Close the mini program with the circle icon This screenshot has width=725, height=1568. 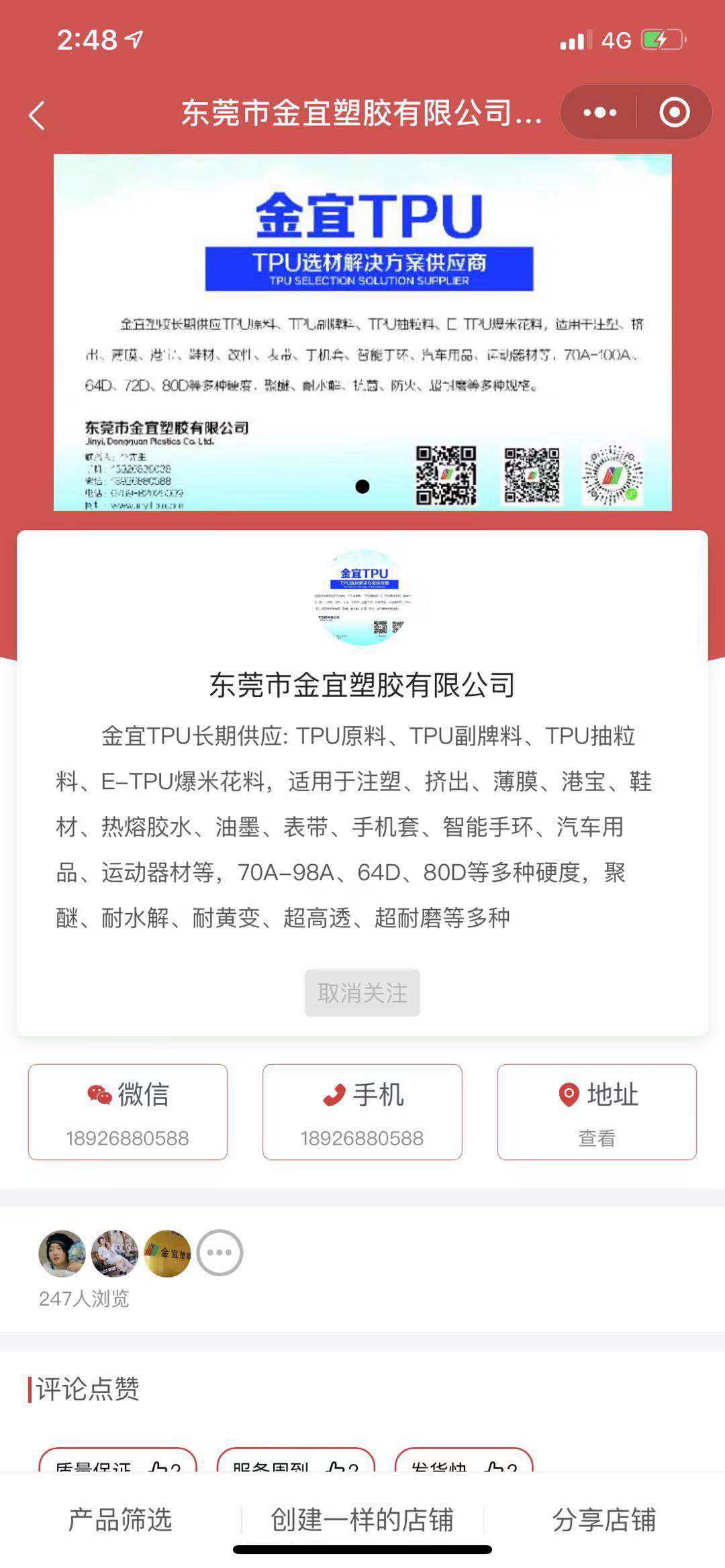(x=674, y=113)
